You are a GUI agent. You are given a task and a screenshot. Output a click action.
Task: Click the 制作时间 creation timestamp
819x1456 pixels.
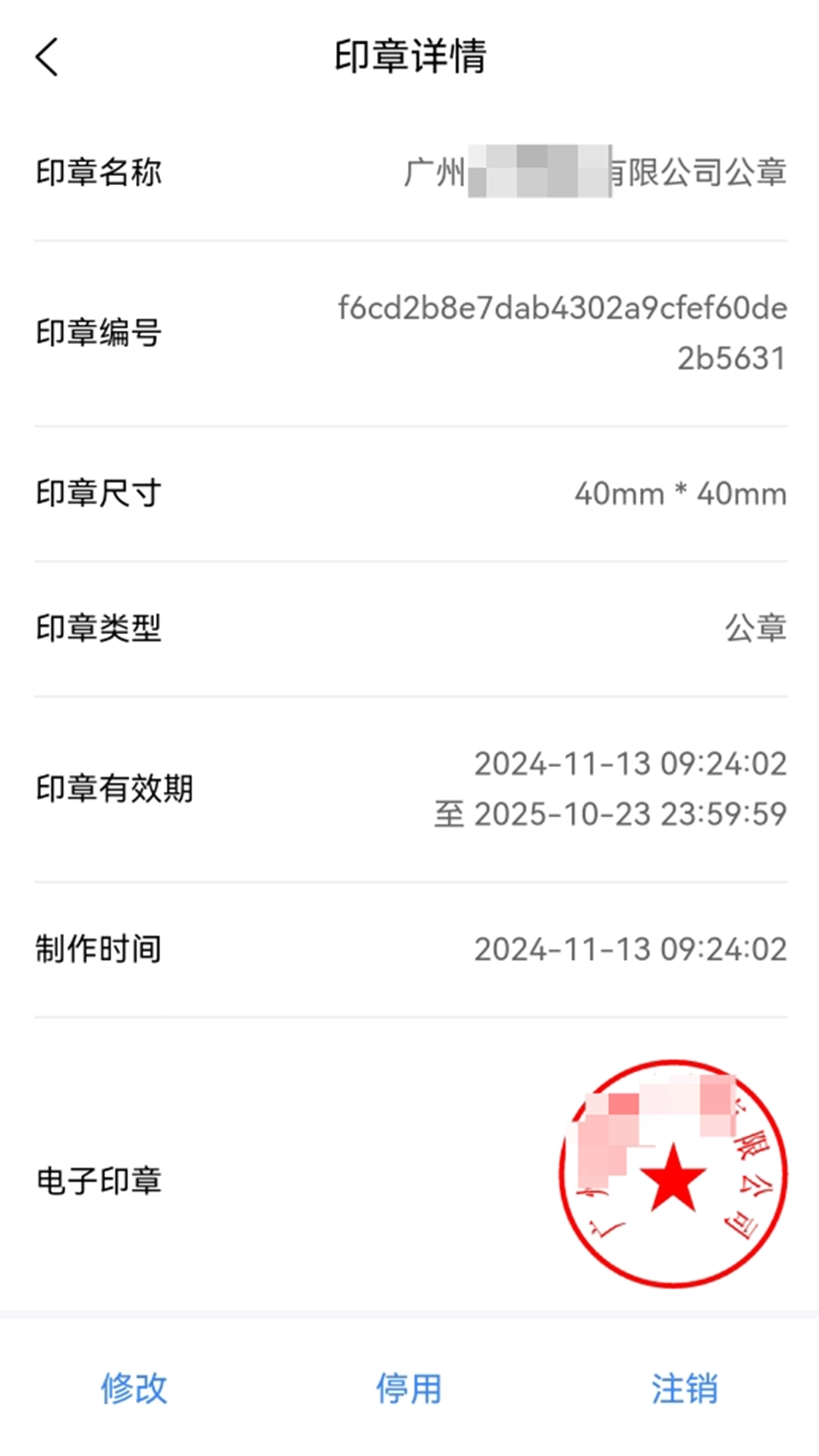click(628, 947)
